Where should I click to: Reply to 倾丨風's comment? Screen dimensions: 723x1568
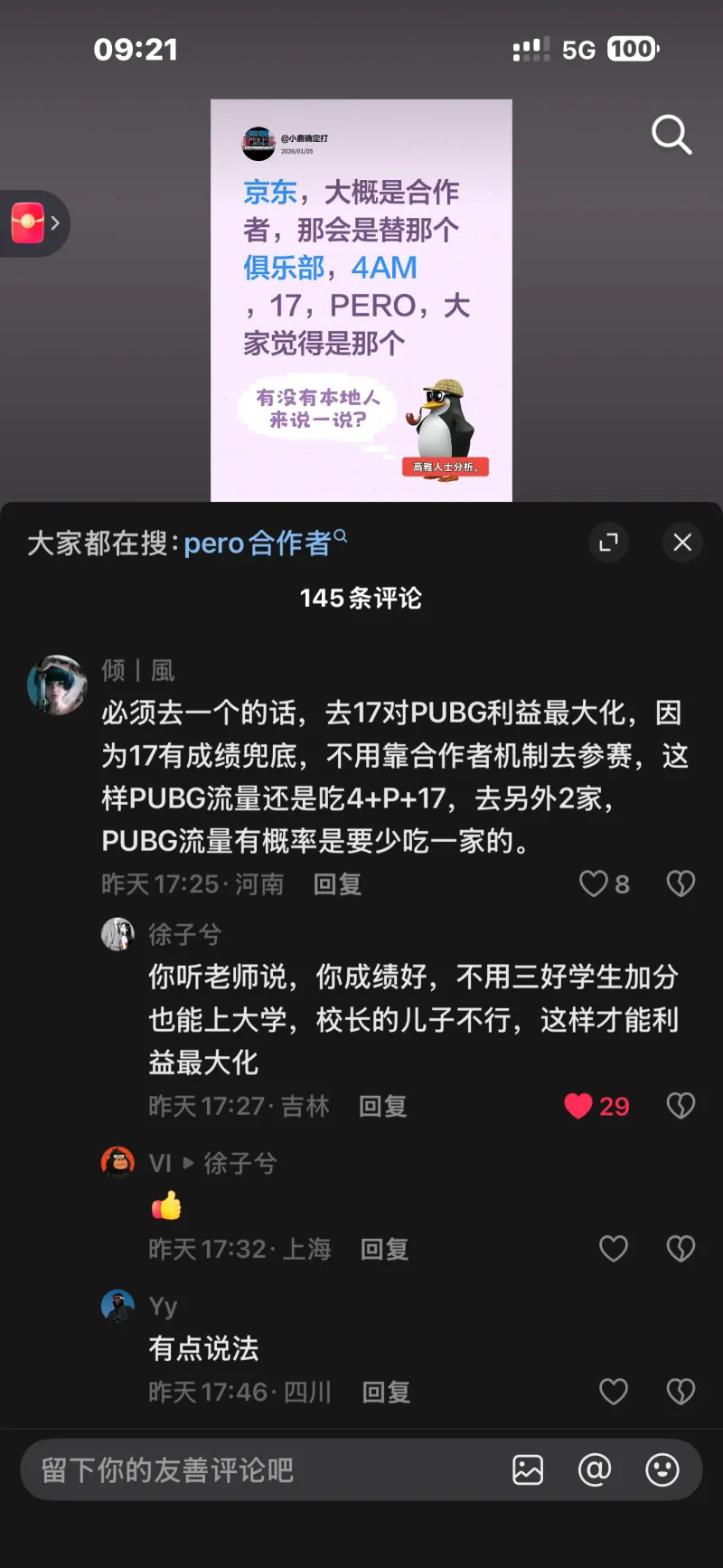[x=337, y=883]
